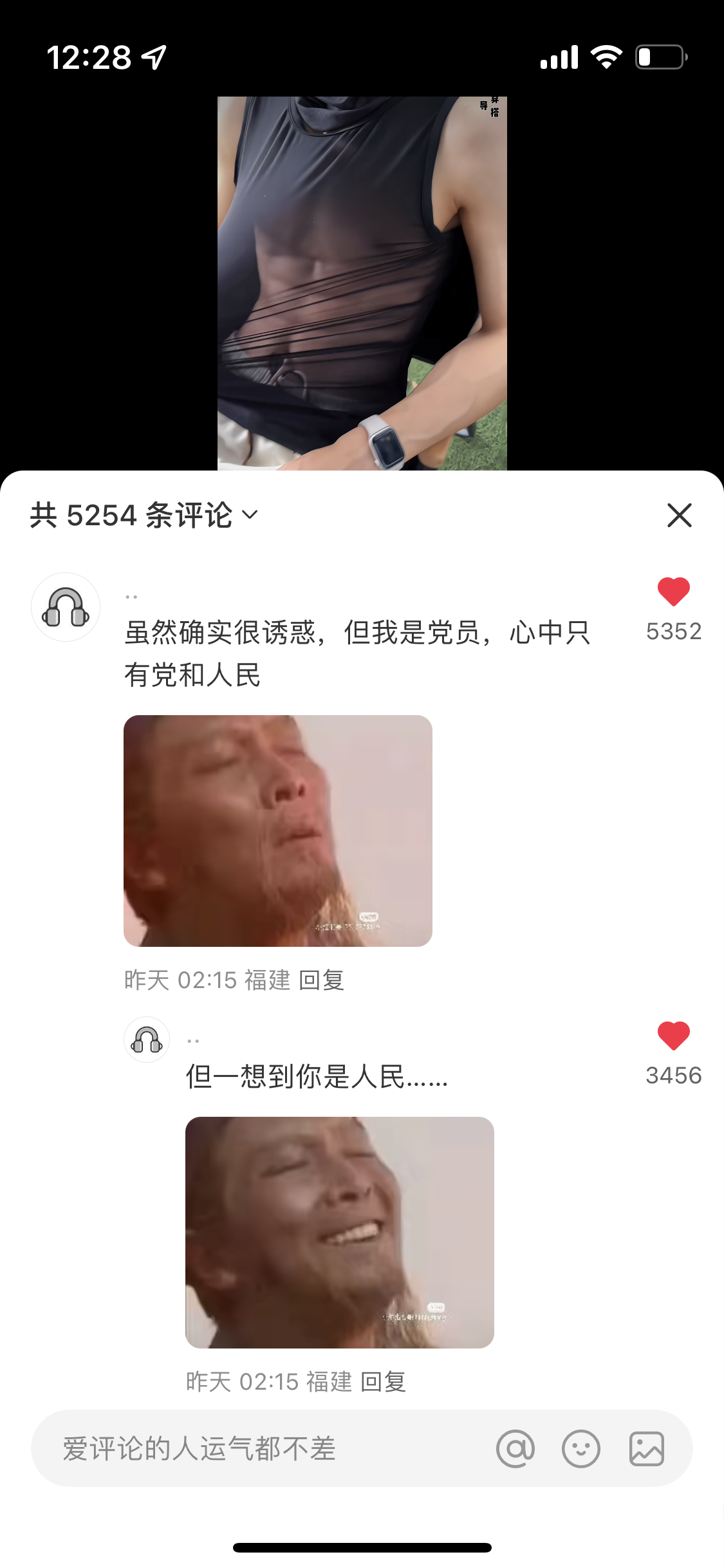The width and height of the screenshot is (724, 1568).
Task: Focus the 爱评论的人运气都不差 comment box
Action: pyautogui.click(x=257, y=1449)
